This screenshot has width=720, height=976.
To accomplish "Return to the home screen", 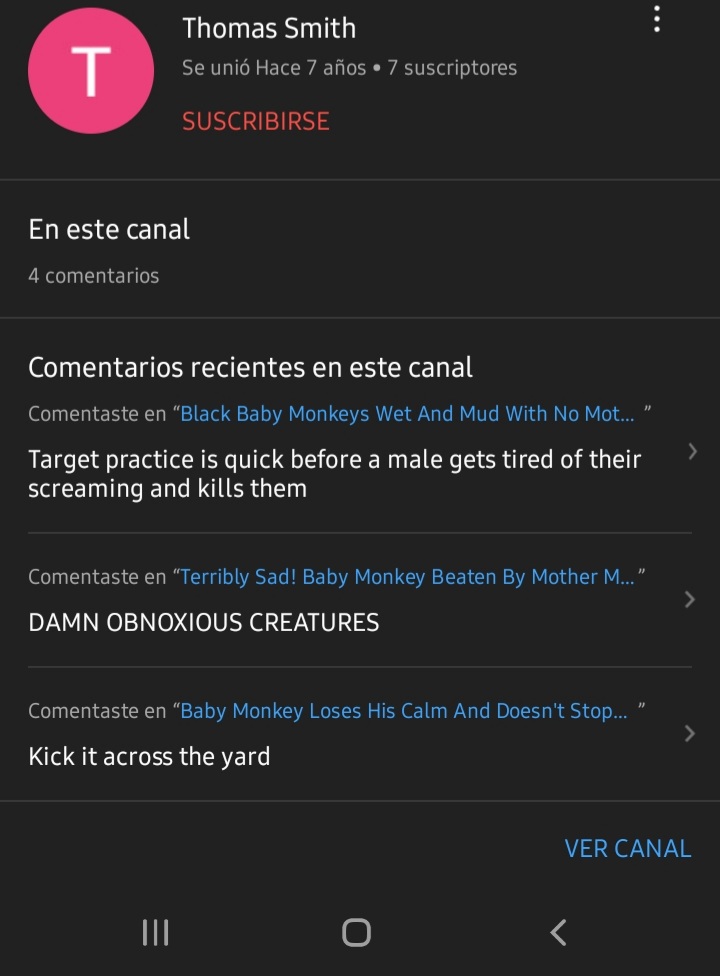I will pyautogui.click(x=356, y=933).
